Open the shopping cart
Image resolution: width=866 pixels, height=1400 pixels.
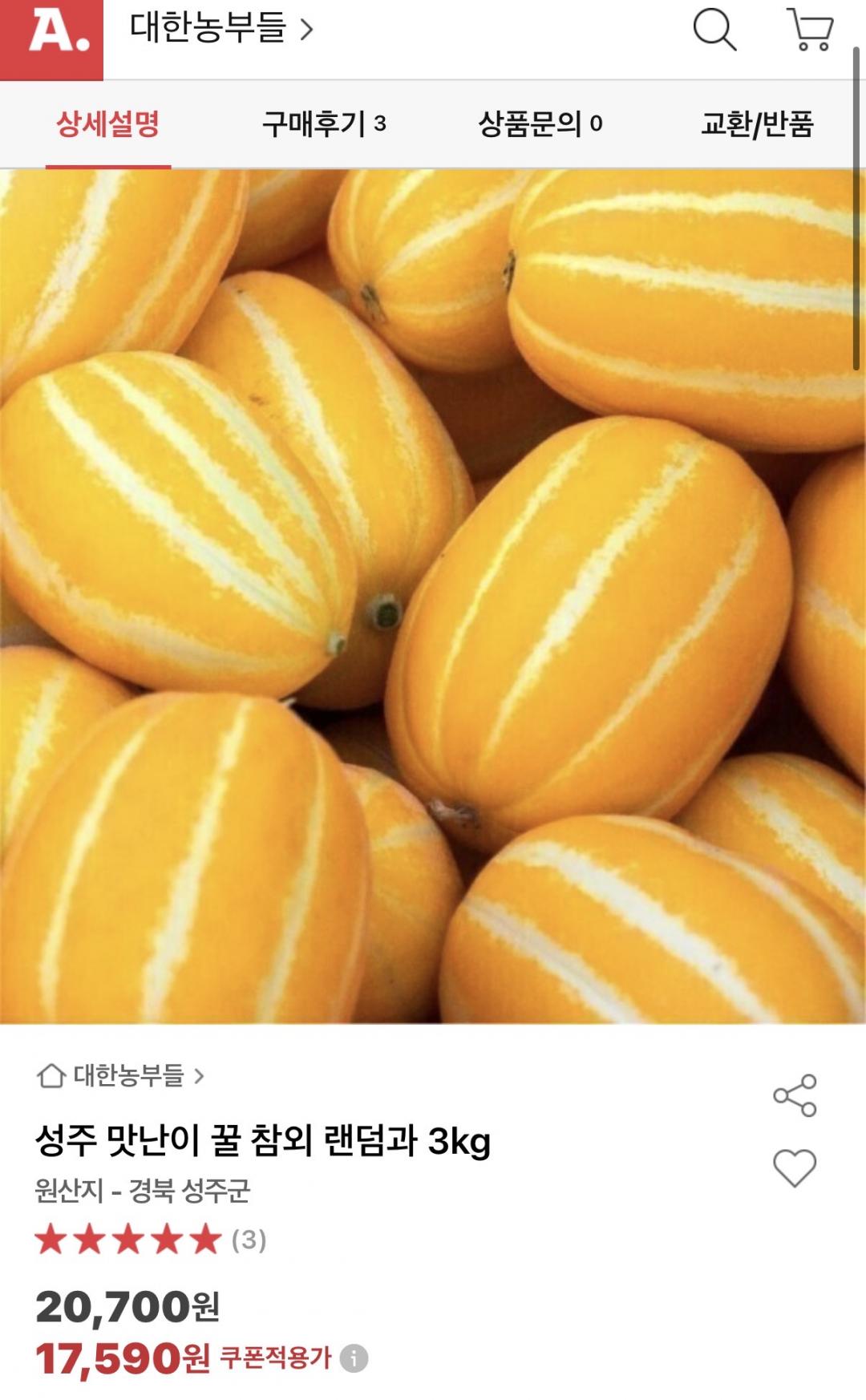(811, 30)
